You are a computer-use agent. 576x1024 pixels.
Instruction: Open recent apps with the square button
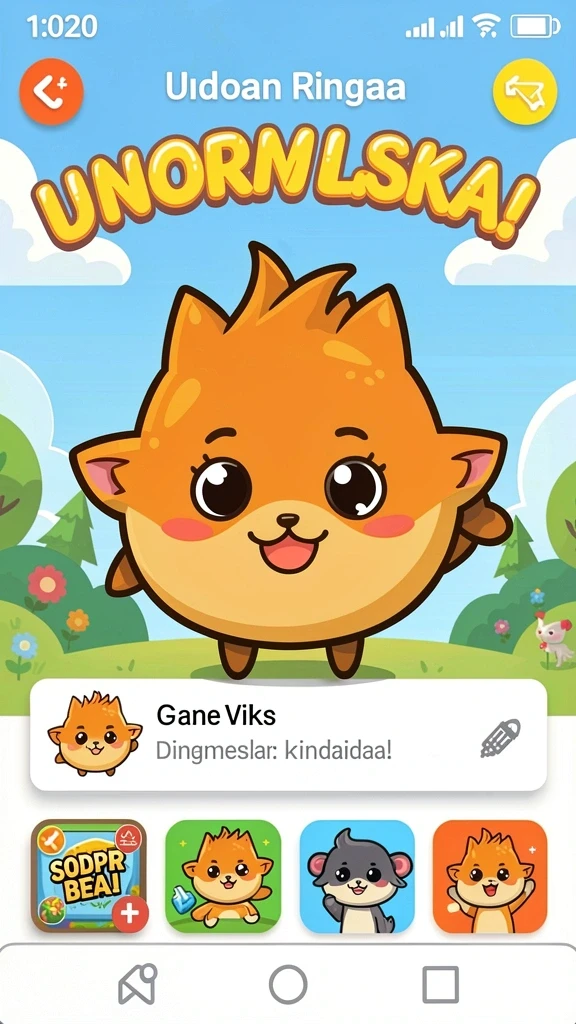tap(440, 984)
